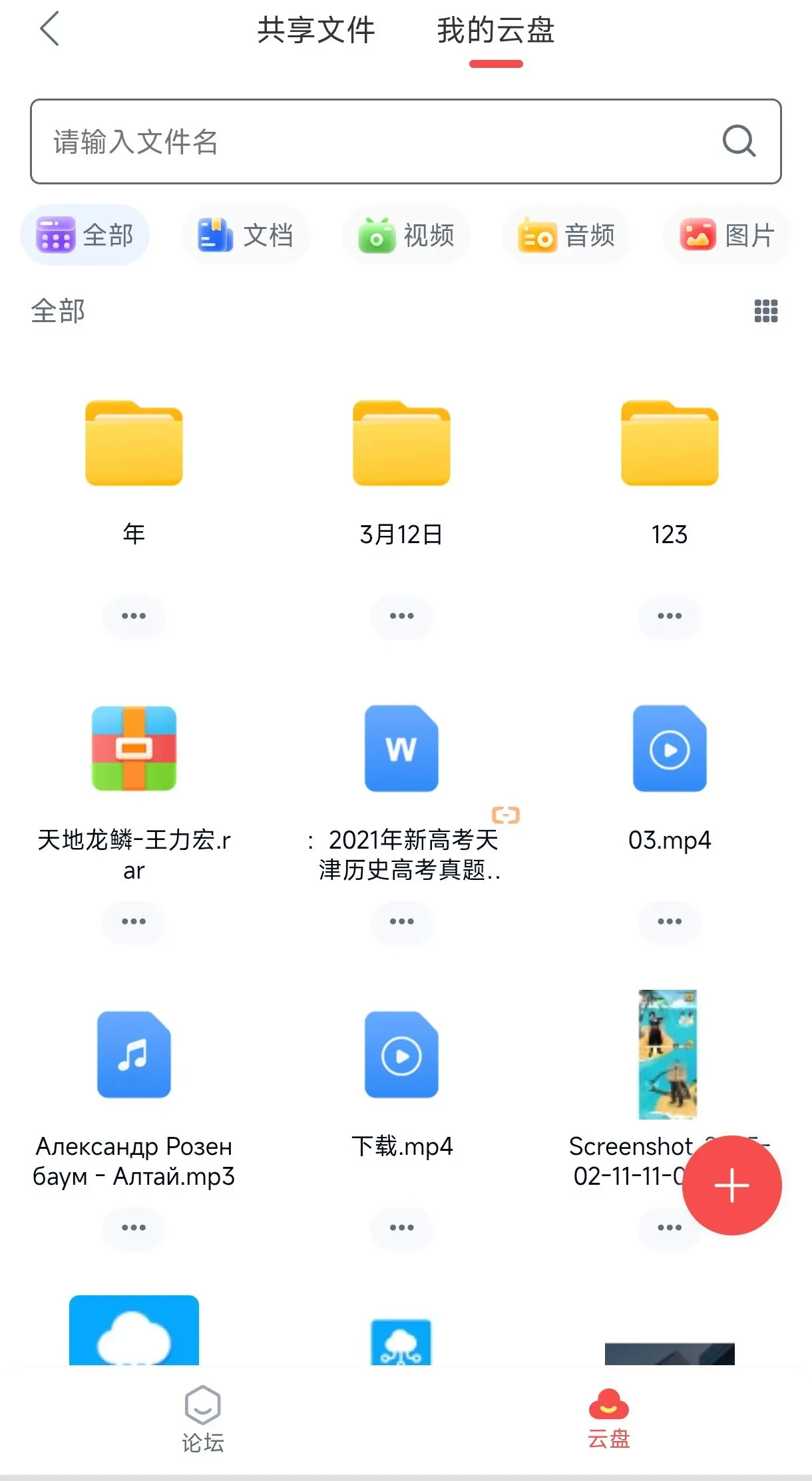
Task: Play the 03.mp4 video file
Action: click(669, 749)
